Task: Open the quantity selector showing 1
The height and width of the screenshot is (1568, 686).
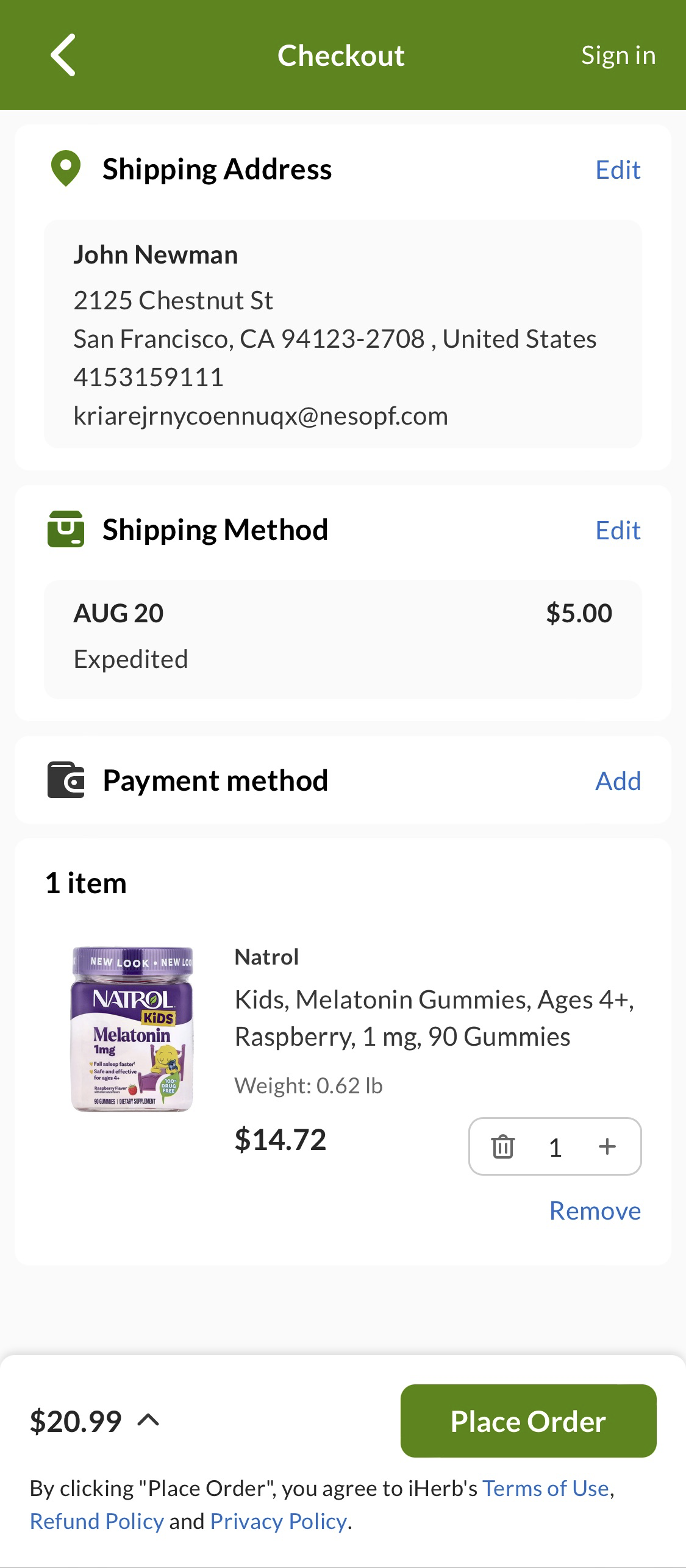Action: tap(555, 1147)
